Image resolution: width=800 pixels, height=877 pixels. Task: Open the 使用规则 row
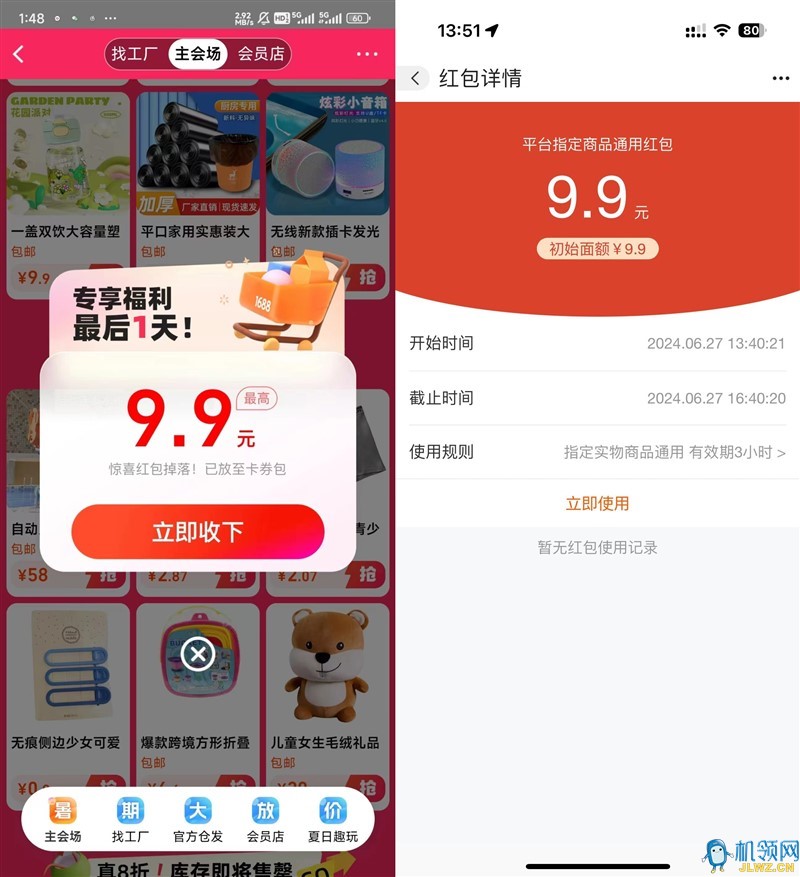click(597, 452)
